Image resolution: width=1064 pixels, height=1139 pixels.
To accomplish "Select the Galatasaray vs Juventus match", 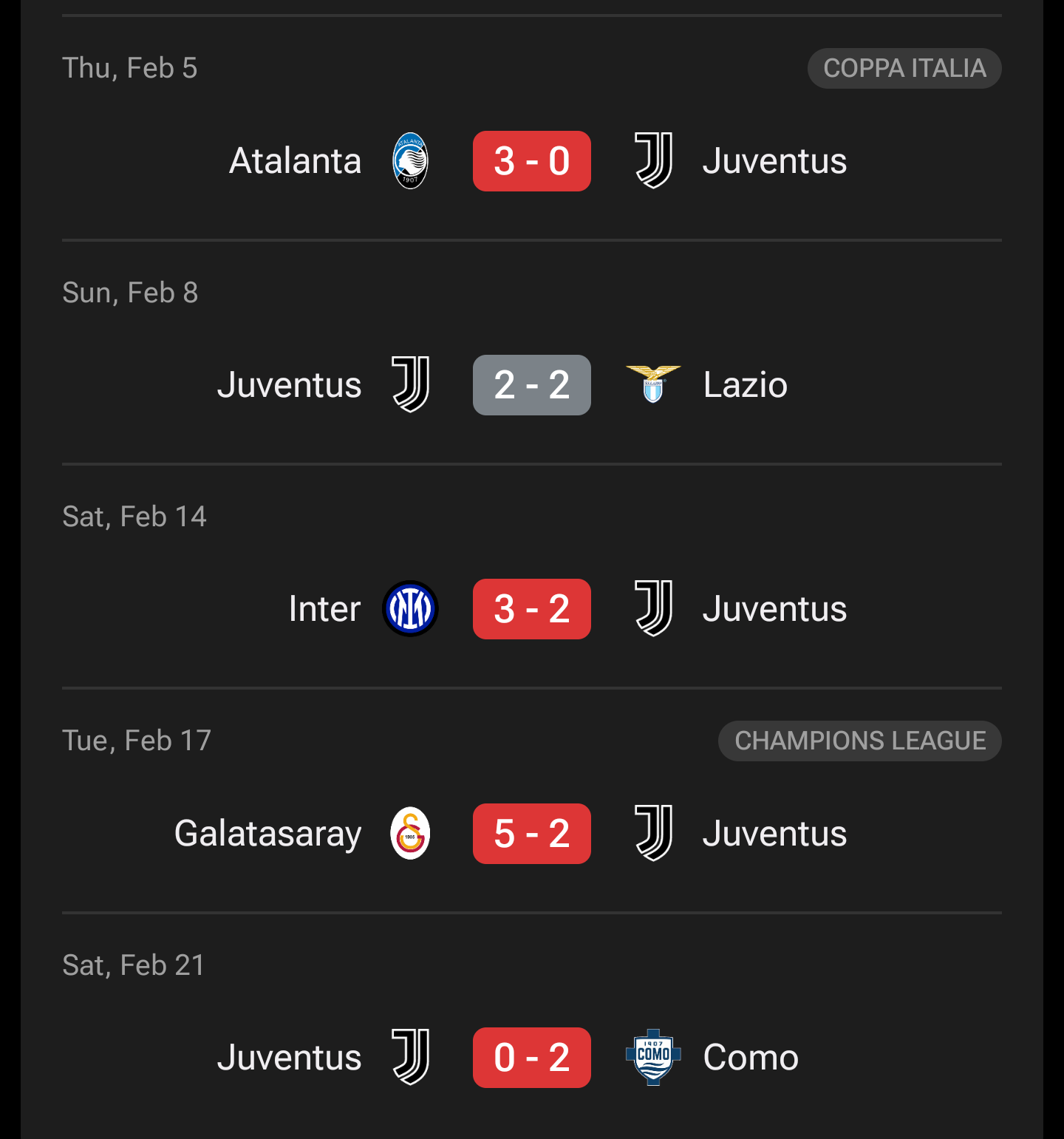I will click(x=531, y=834).
